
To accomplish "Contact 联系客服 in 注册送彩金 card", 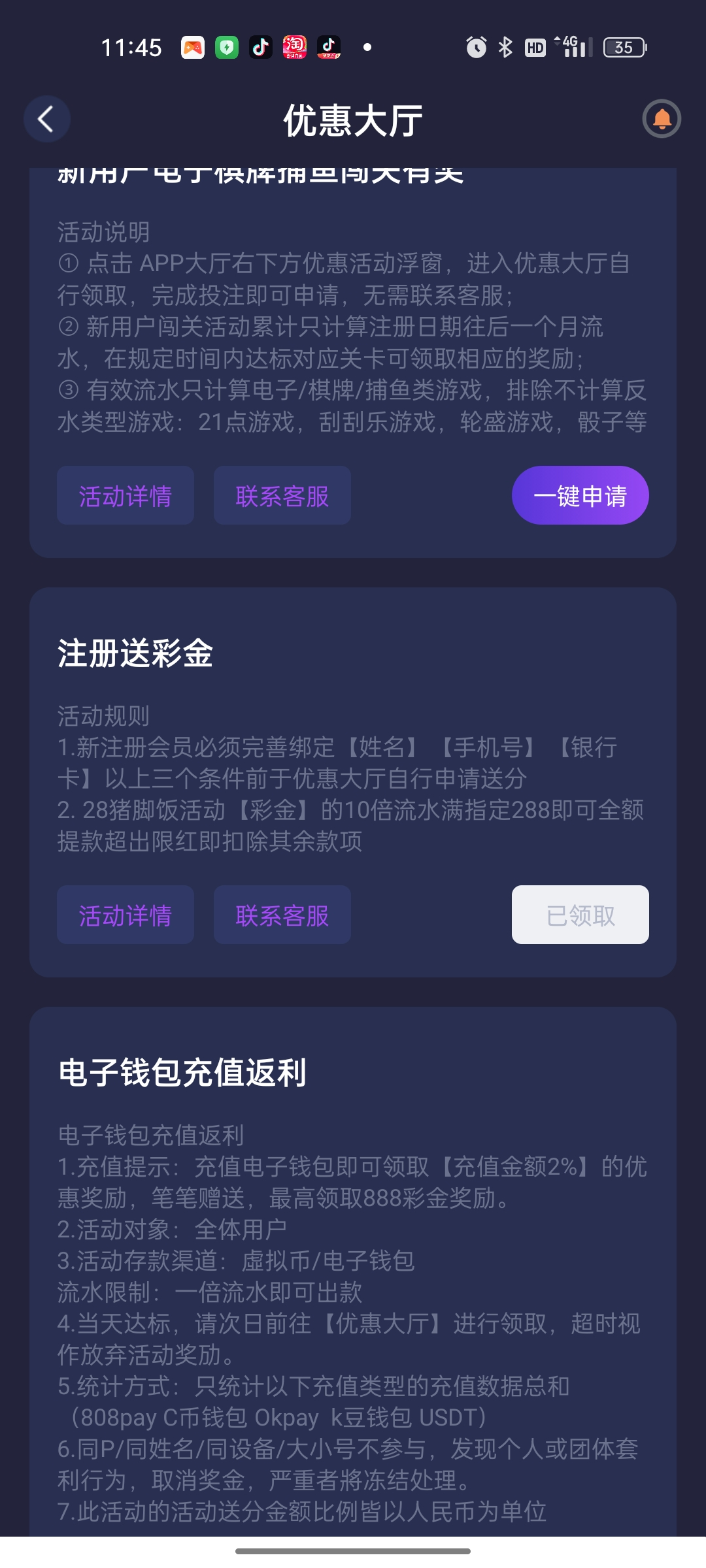I will point(282,915).
